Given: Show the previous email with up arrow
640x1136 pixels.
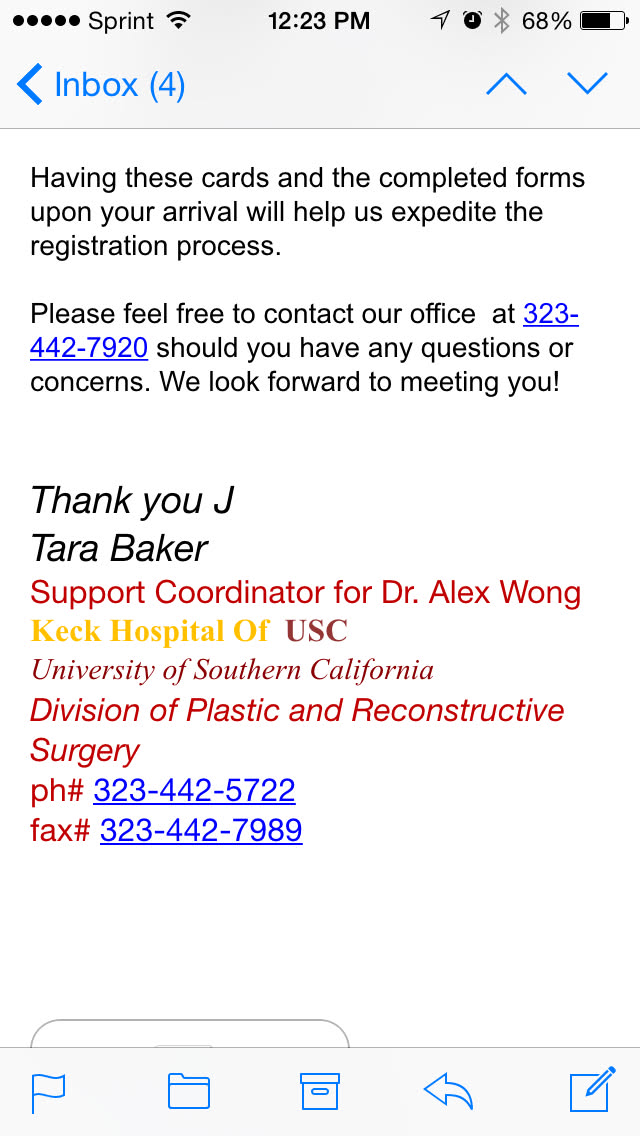Looking at the screenshot, I should pyautogui.click(x=506, y=85).
